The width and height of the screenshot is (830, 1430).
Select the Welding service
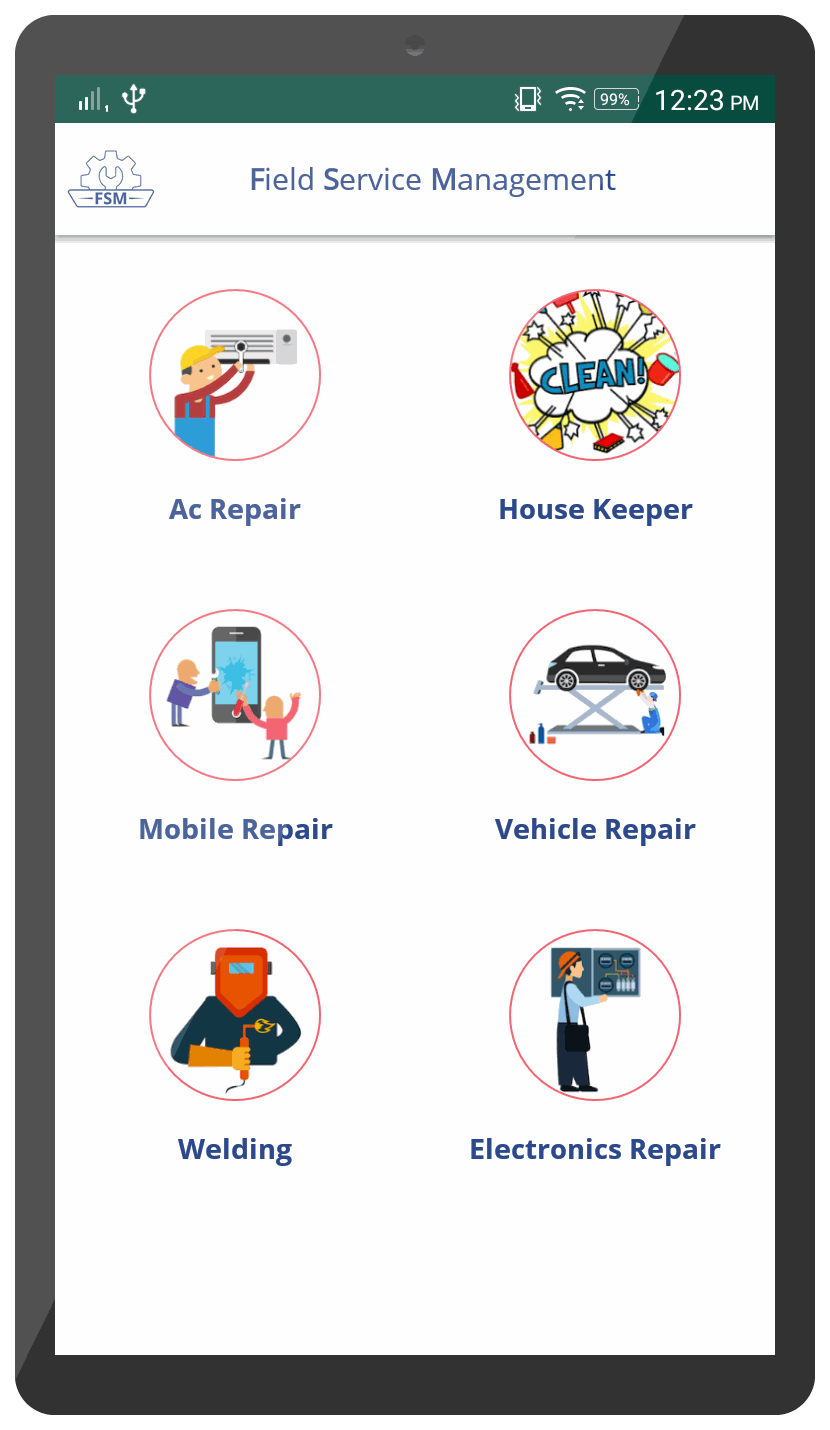tap(235, 1016)
